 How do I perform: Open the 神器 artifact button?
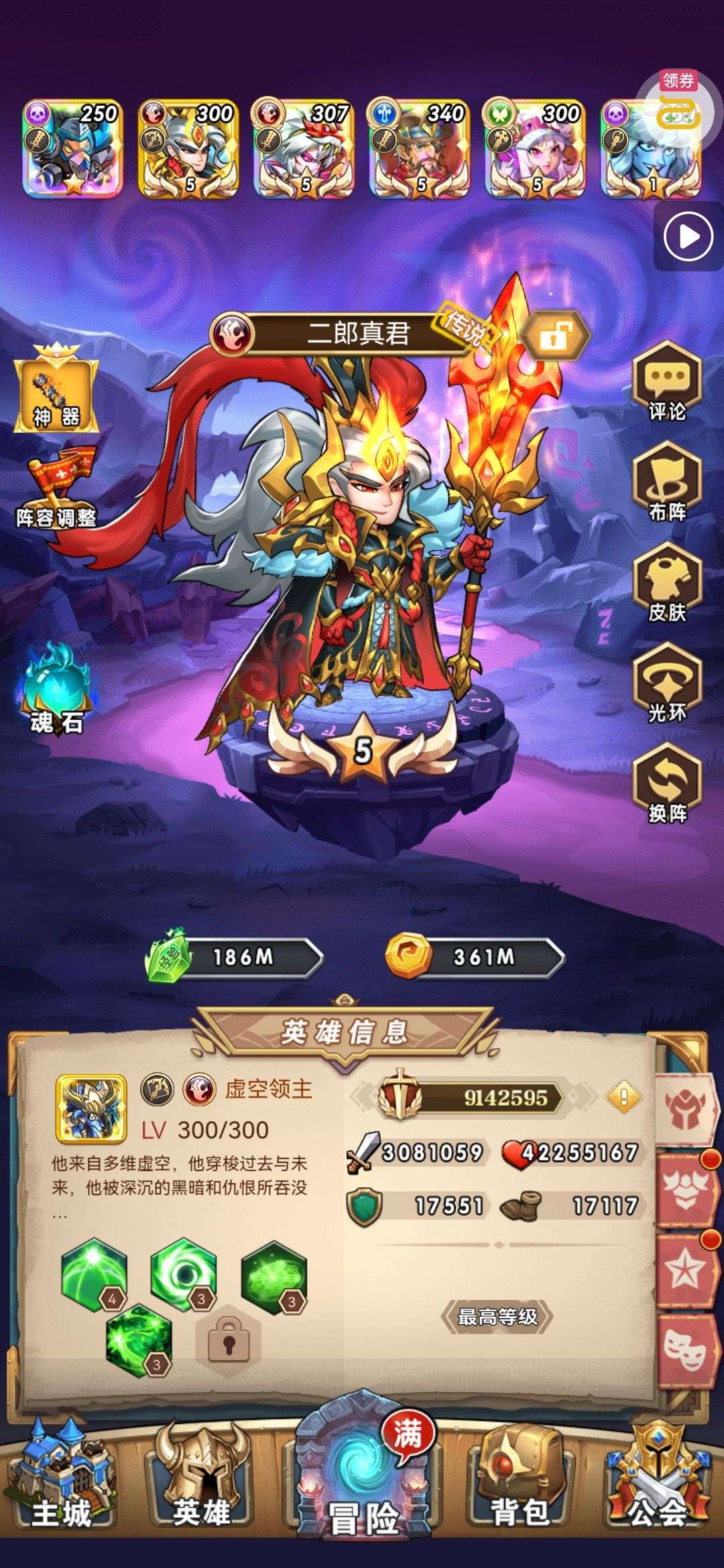(x=56, y=389)
